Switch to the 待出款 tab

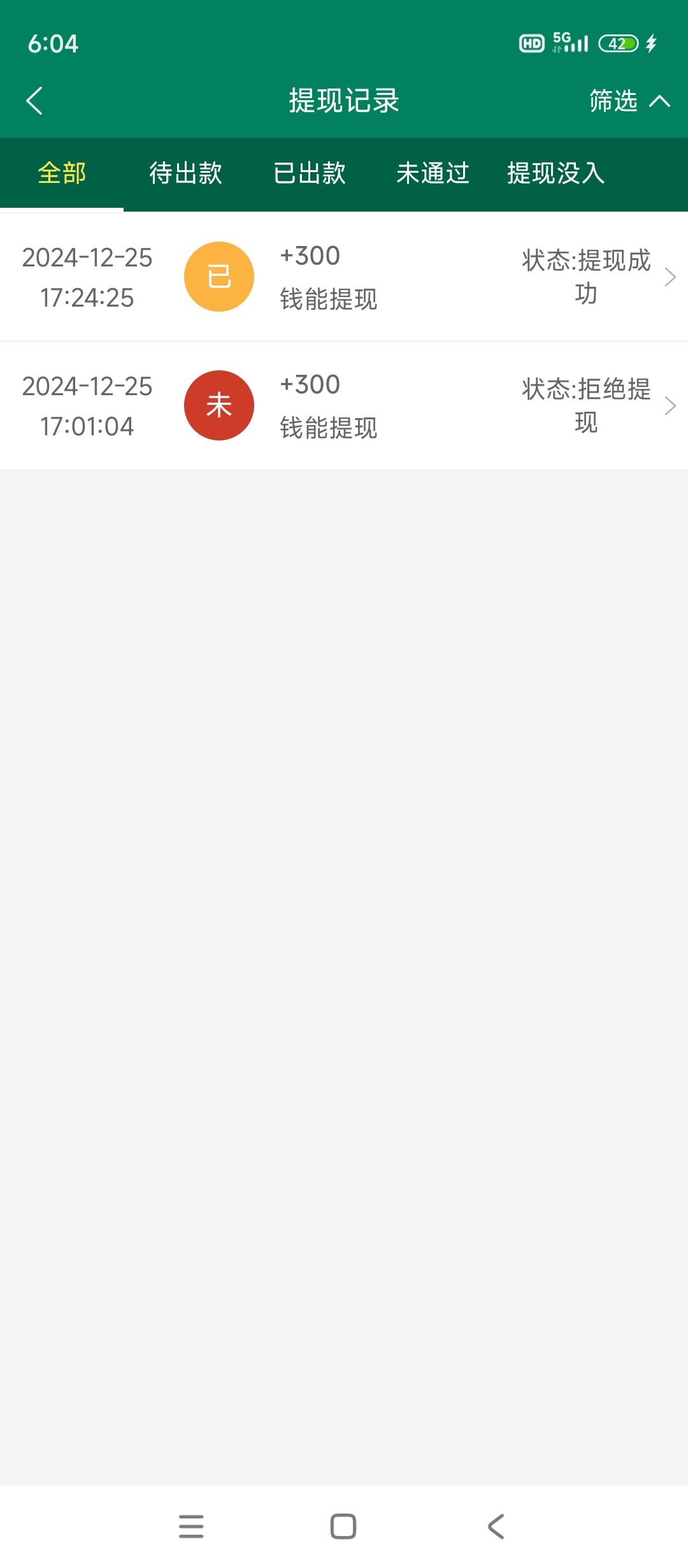(185, 173)
